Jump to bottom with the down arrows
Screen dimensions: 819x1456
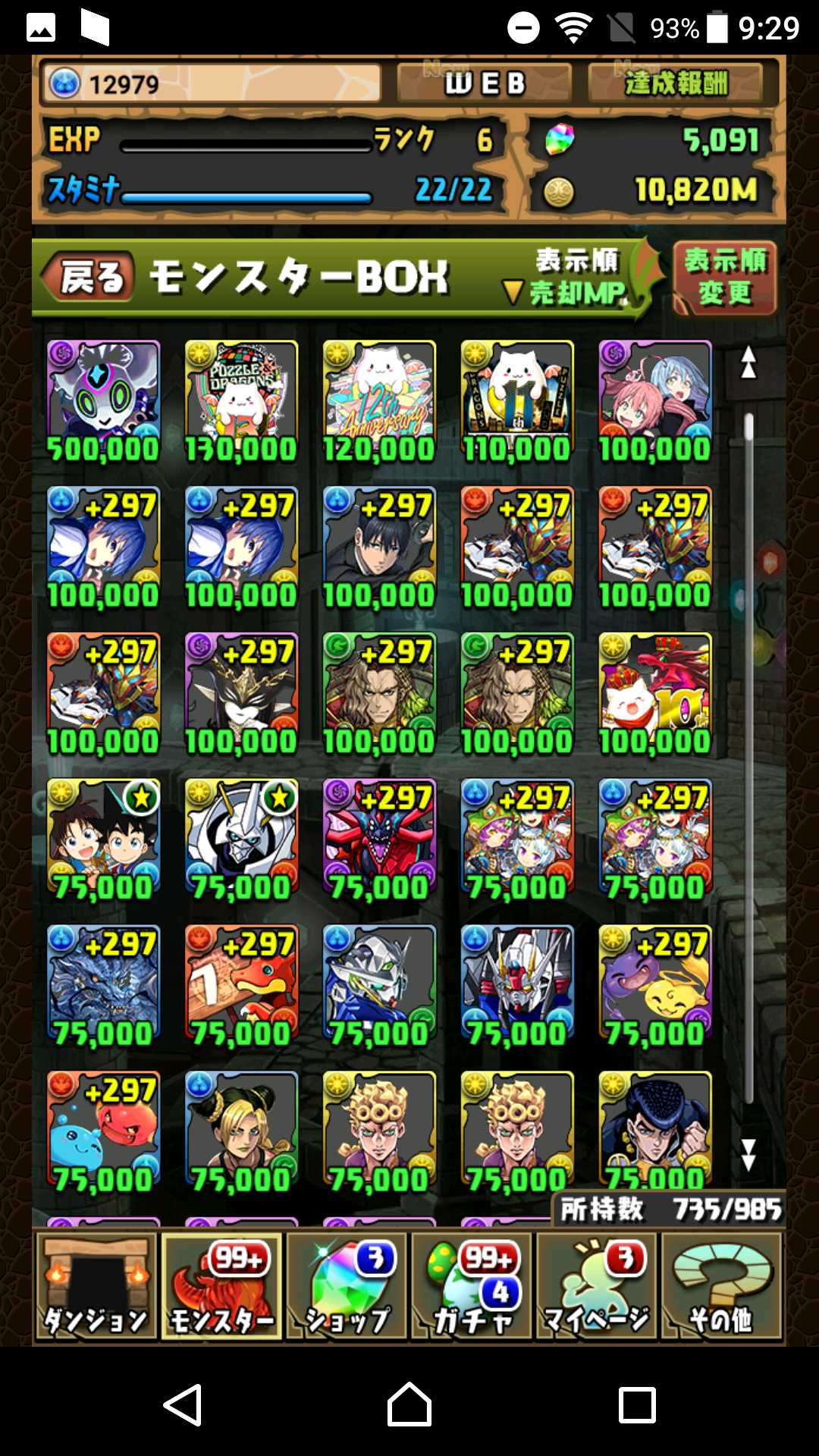(748, 1154)
